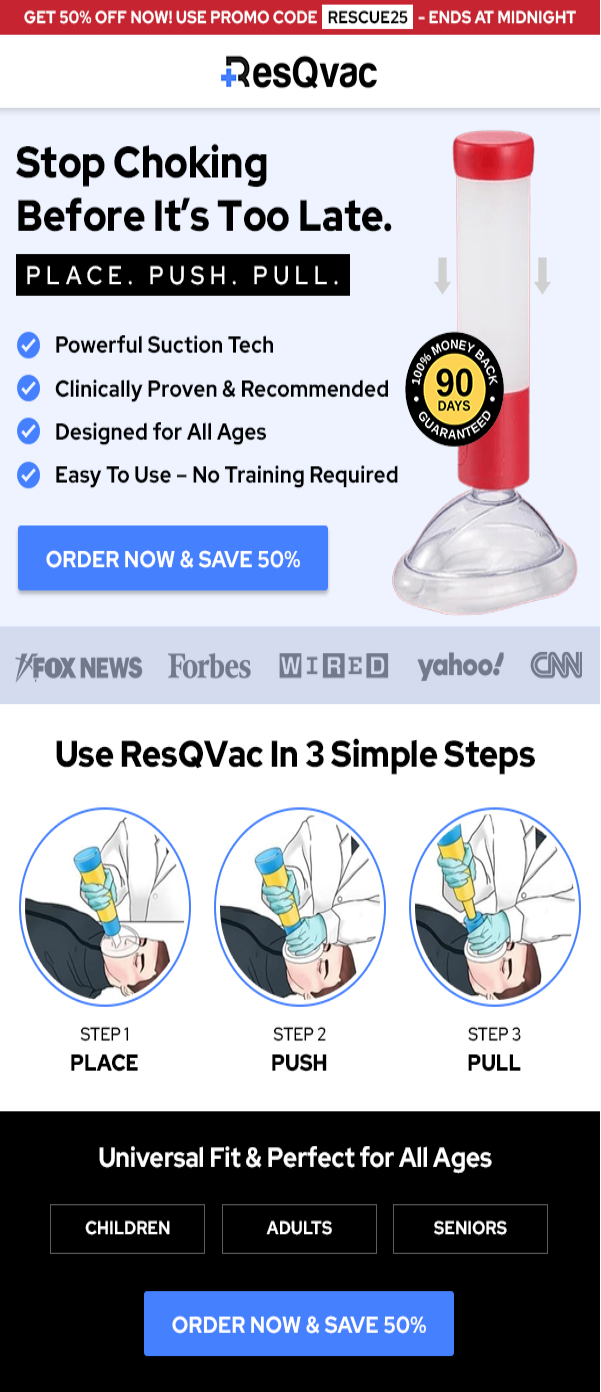This screenshot has width=601, height=1392.
Task: Tap Order Now button below the feature checklist
Action: point(173,559)
